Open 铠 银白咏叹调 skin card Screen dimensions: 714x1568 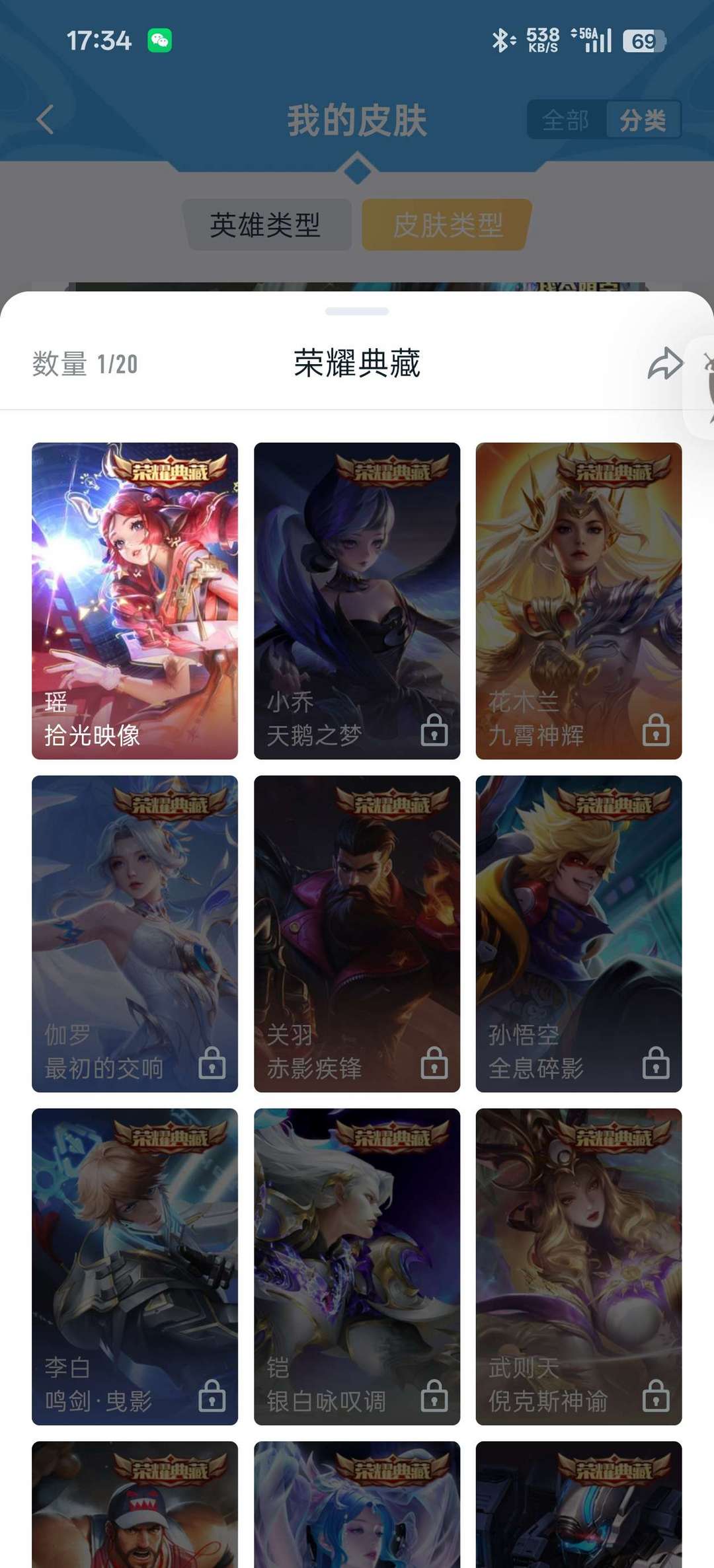pos(357,1266)
